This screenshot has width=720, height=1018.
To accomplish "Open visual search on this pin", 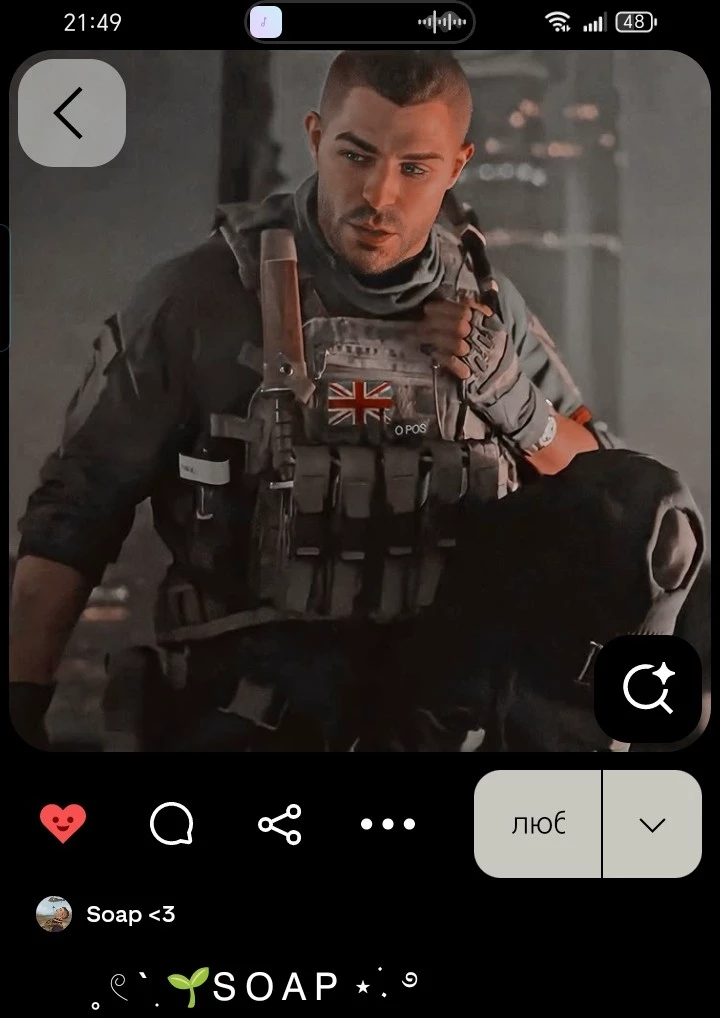I will coord(648,689).
